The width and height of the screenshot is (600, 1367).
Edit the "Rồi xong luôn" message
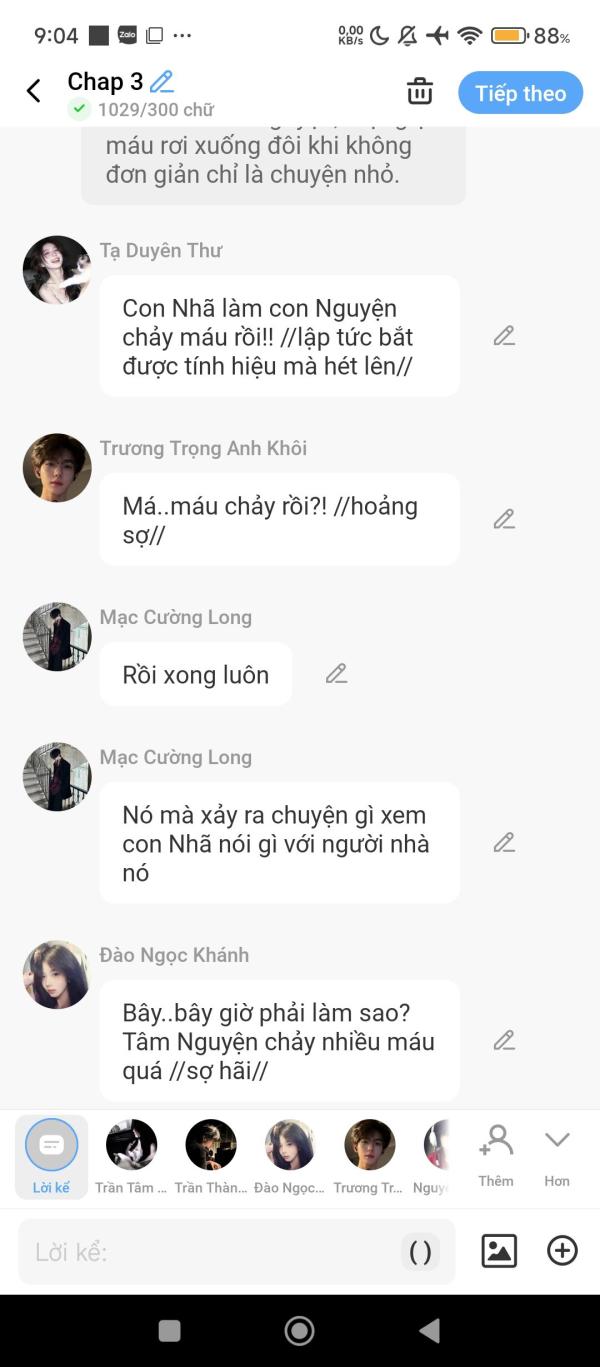pyautogui.click(x=336, y=674)
